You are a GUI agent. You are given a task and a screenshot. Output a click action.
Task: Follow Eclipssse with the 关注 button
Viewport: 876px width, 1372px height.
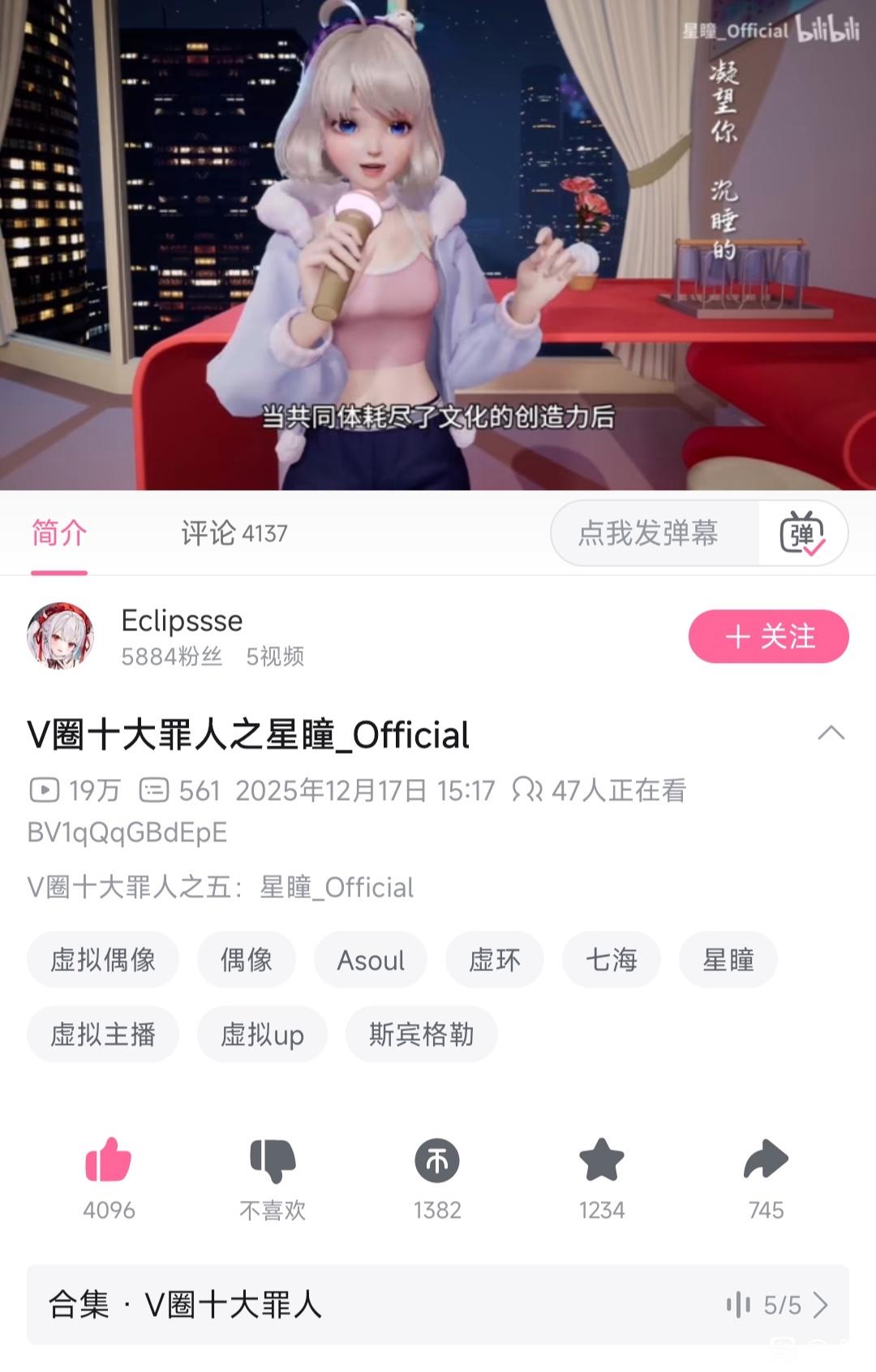(768, 636)
